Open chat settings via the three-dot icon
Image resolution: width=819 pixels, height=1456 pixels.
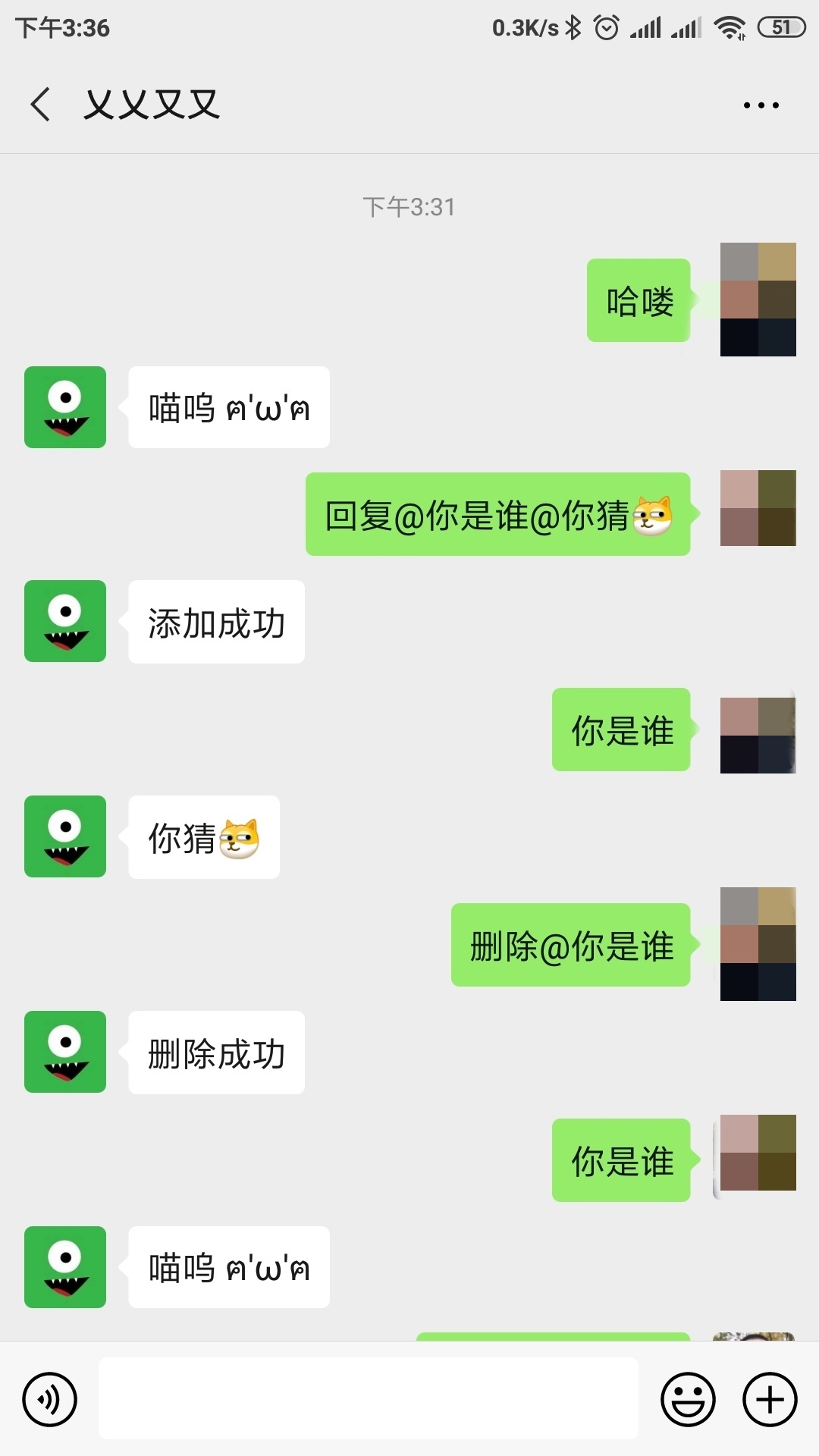pyautogui.click(x=762, y=104)
